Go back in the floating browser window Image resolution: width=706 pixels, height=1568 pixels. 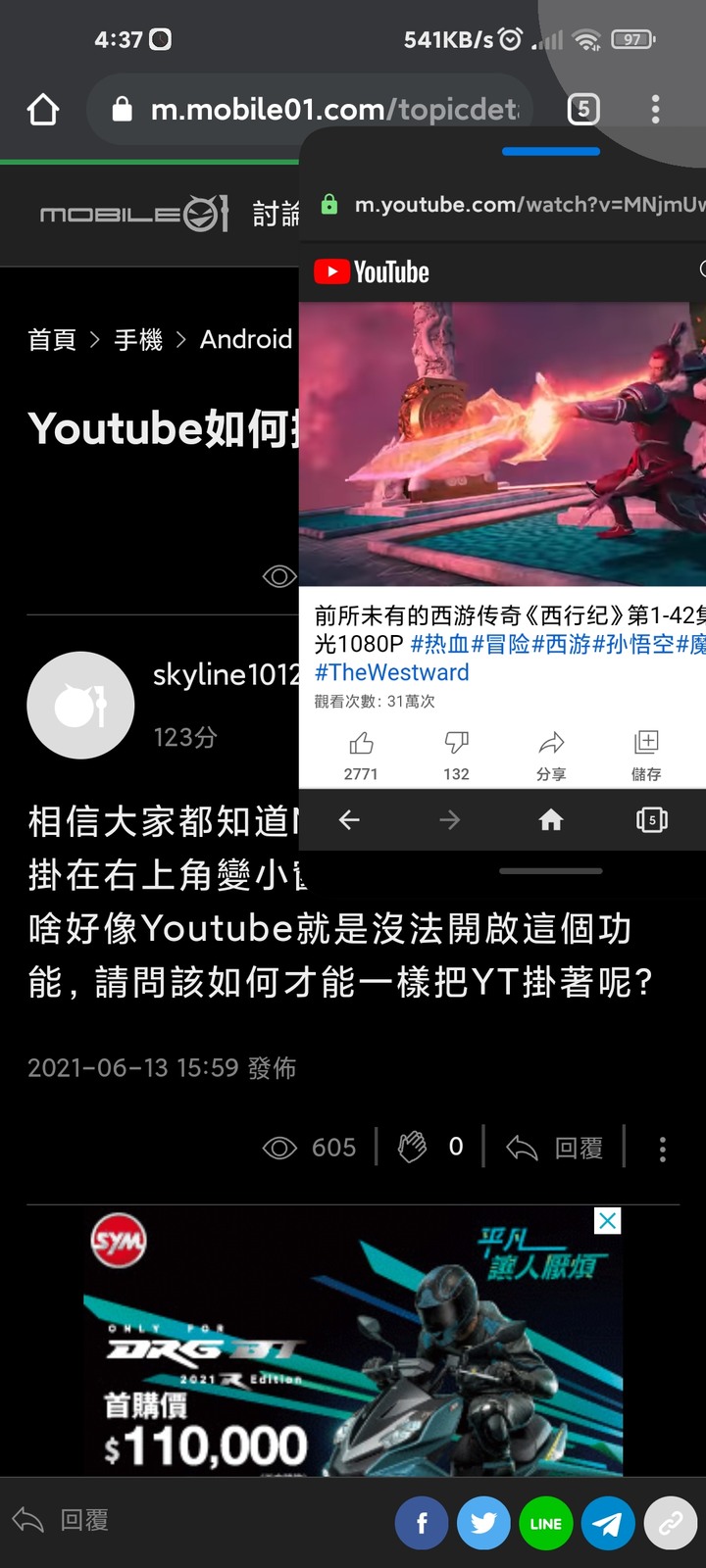pos(349,820)
